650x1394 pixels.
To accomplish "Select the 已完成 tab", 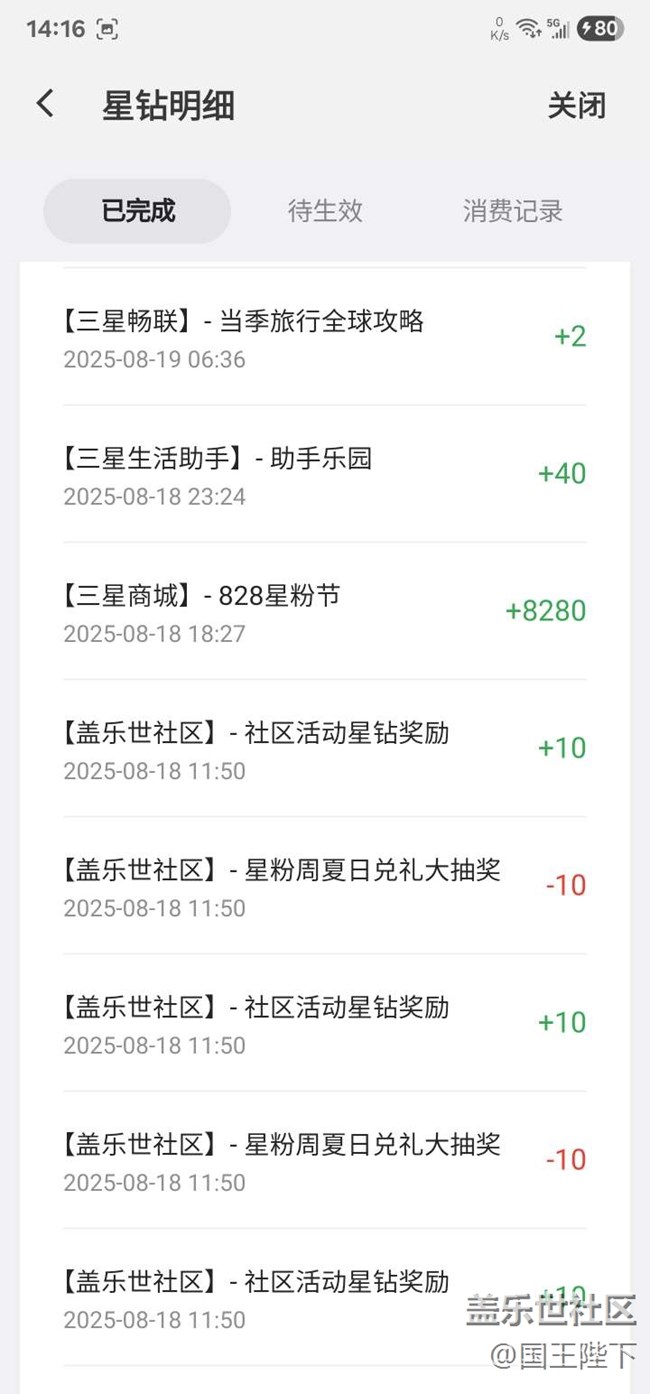I will (138, 211).
